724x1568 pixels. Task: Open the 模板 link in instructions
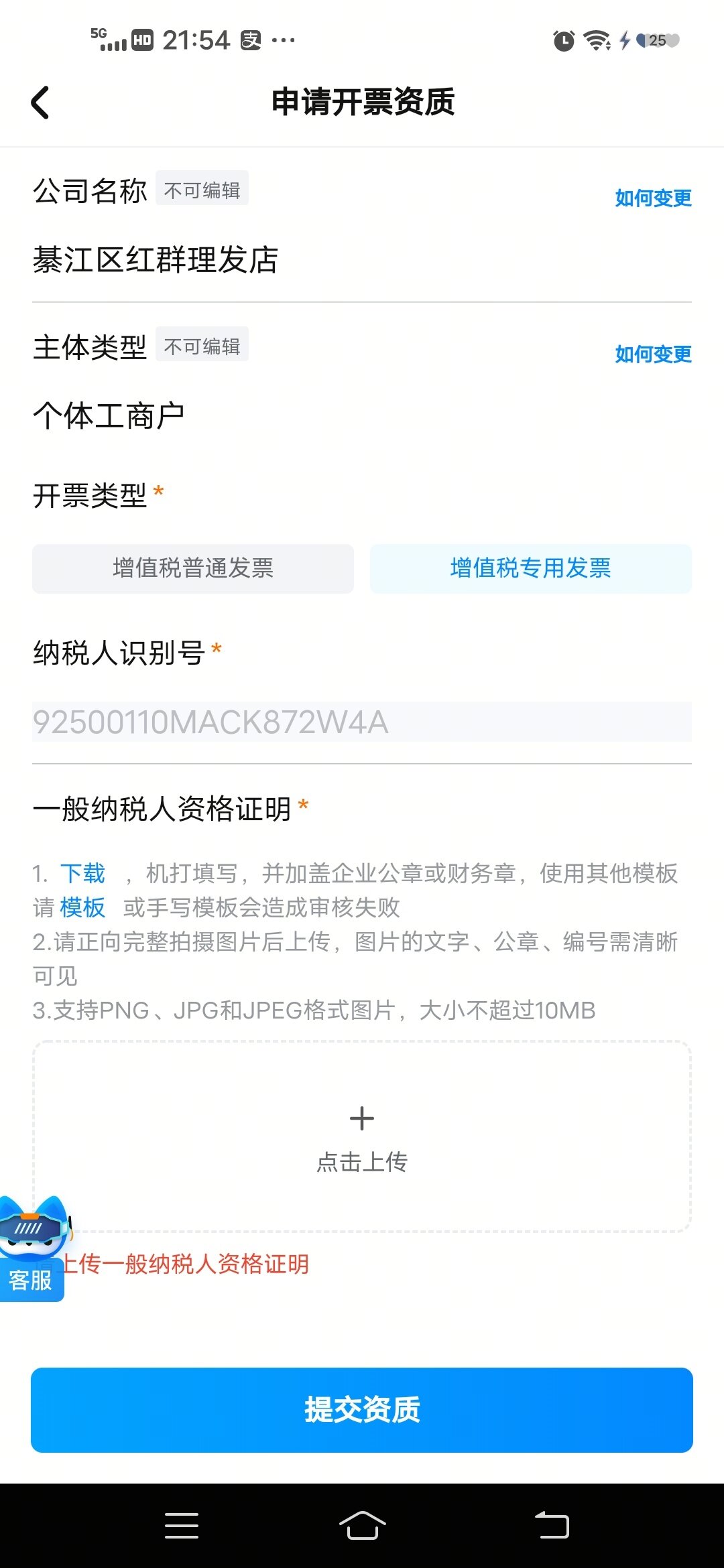tap(82, 907)
